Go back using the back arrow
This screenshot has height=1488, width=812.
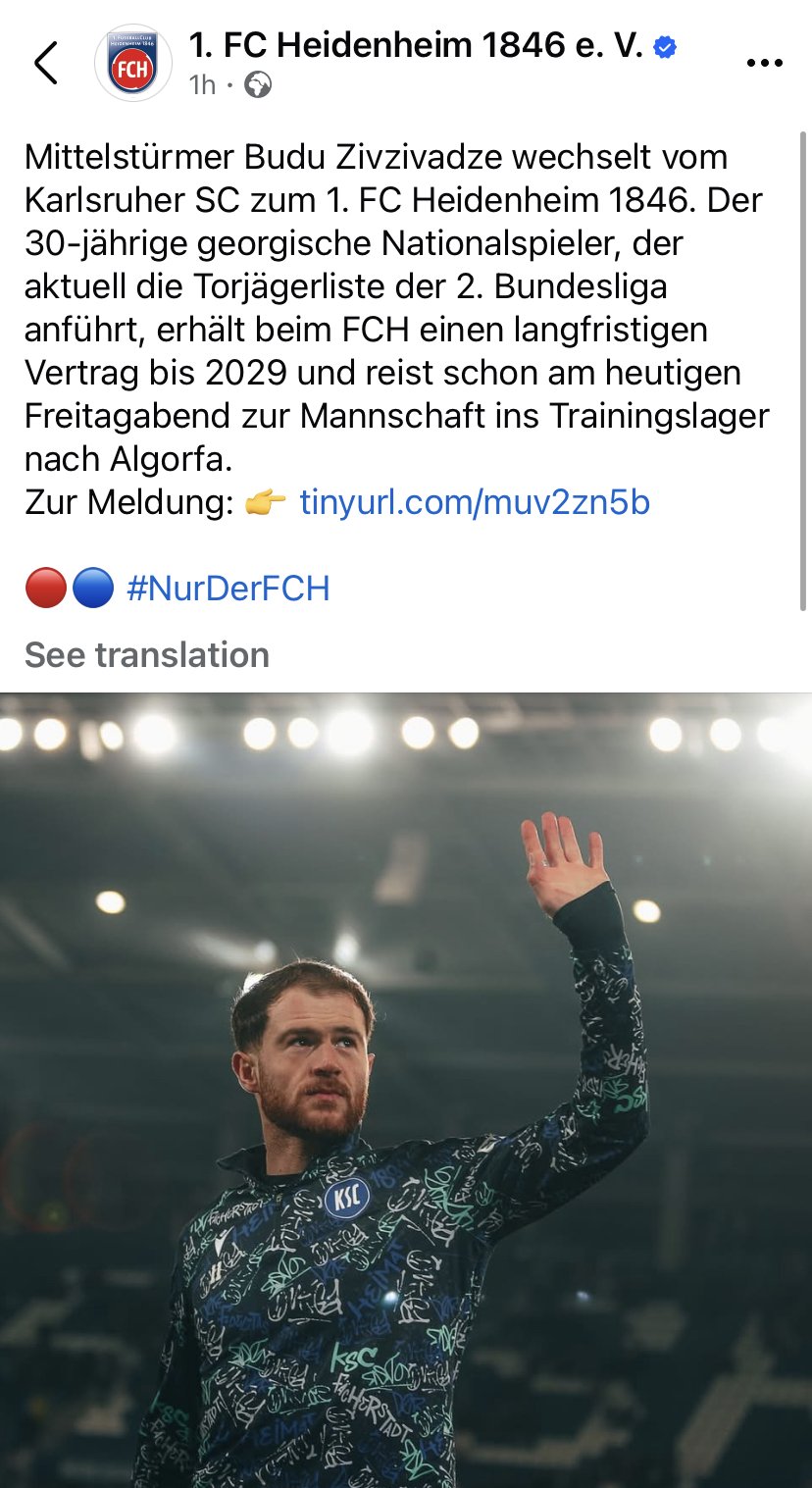pos(45,64)
